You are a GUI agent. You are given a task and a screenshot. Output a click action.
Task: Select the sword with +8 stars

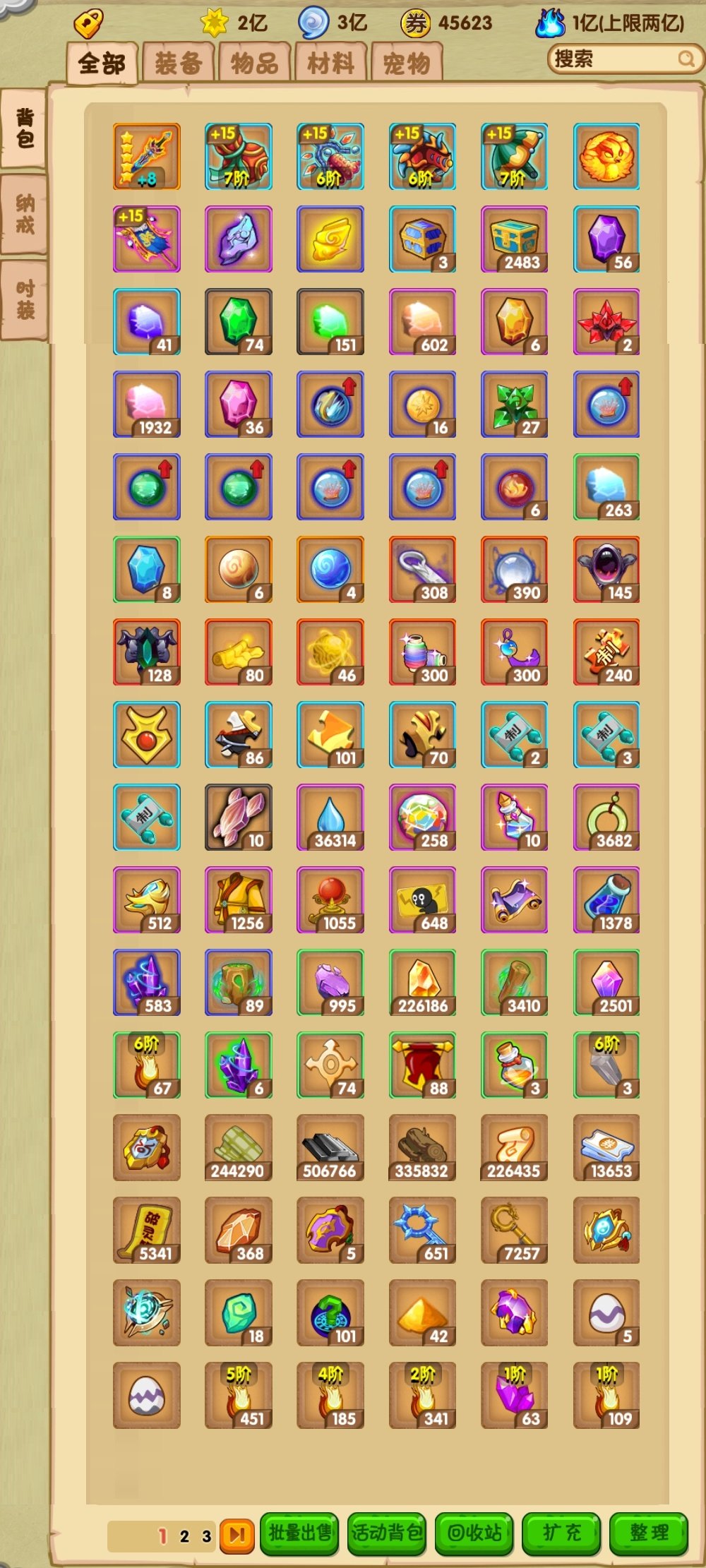point(147,157)
